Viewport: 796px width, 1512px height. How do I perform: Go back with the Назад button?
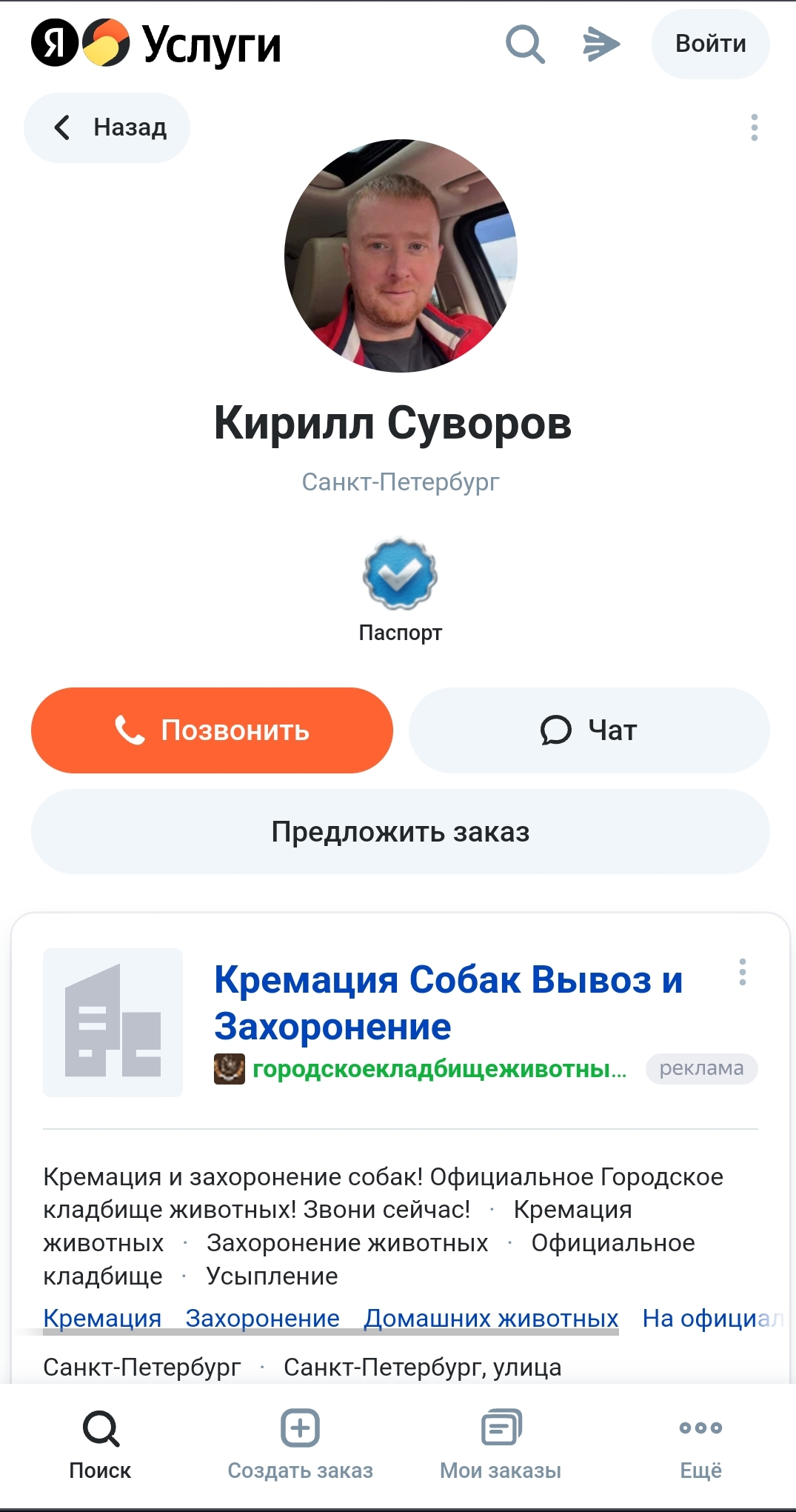pos(107,127)
